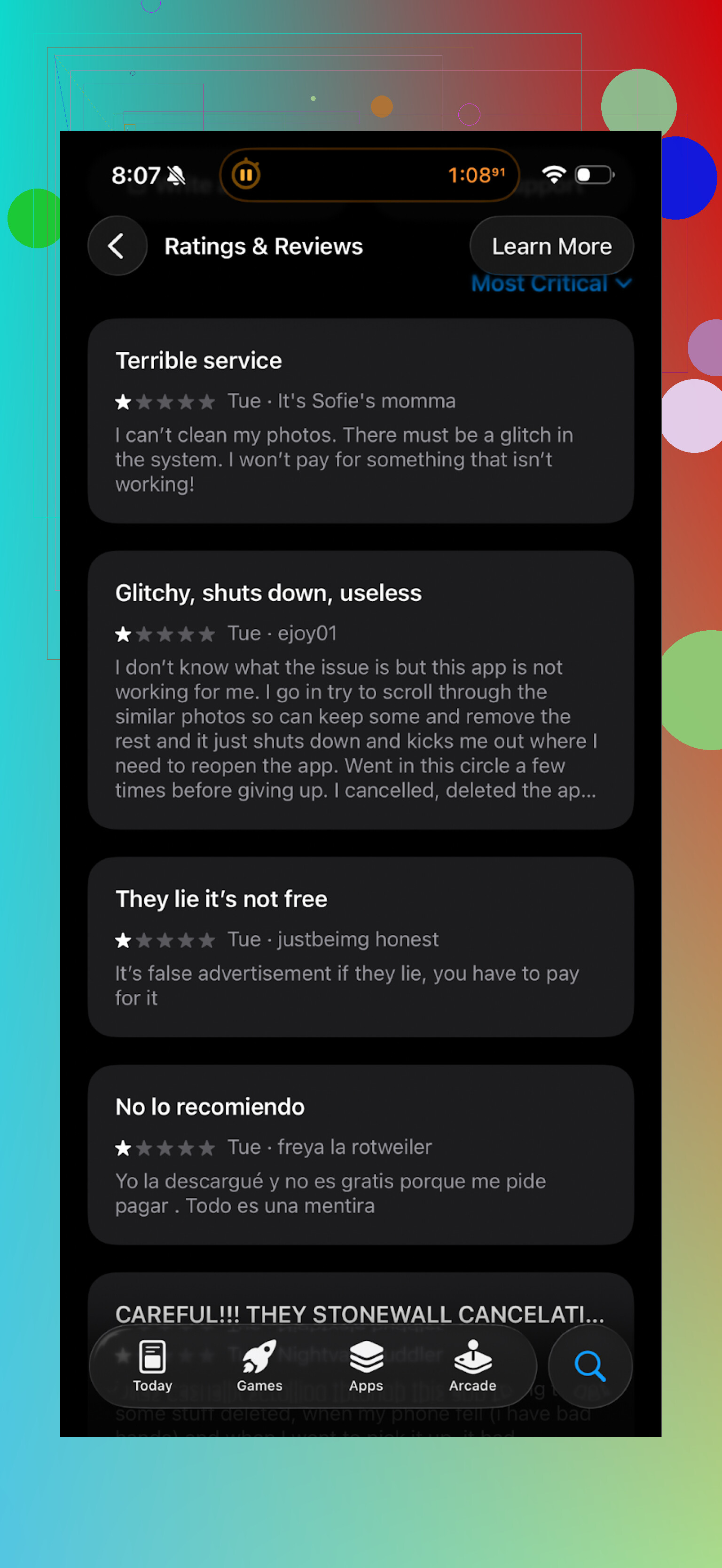Open the App Store search
Screen dimensions: 722x1568
tap(589, 1366)
